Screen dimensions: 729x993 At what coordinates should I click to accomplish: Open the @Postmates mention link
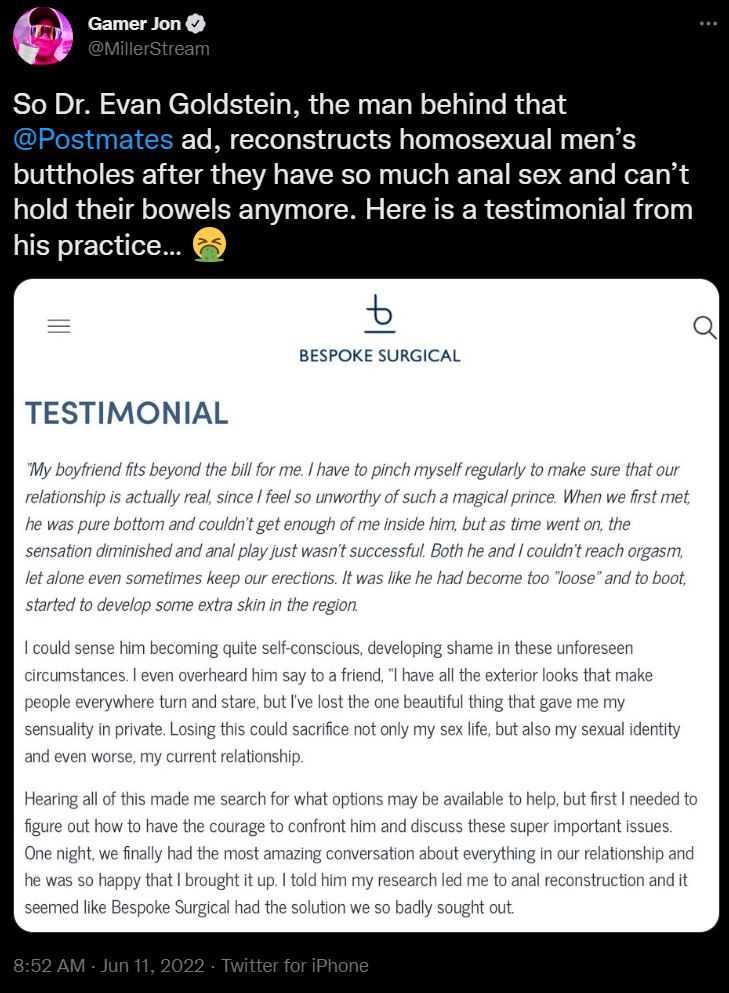93,138
